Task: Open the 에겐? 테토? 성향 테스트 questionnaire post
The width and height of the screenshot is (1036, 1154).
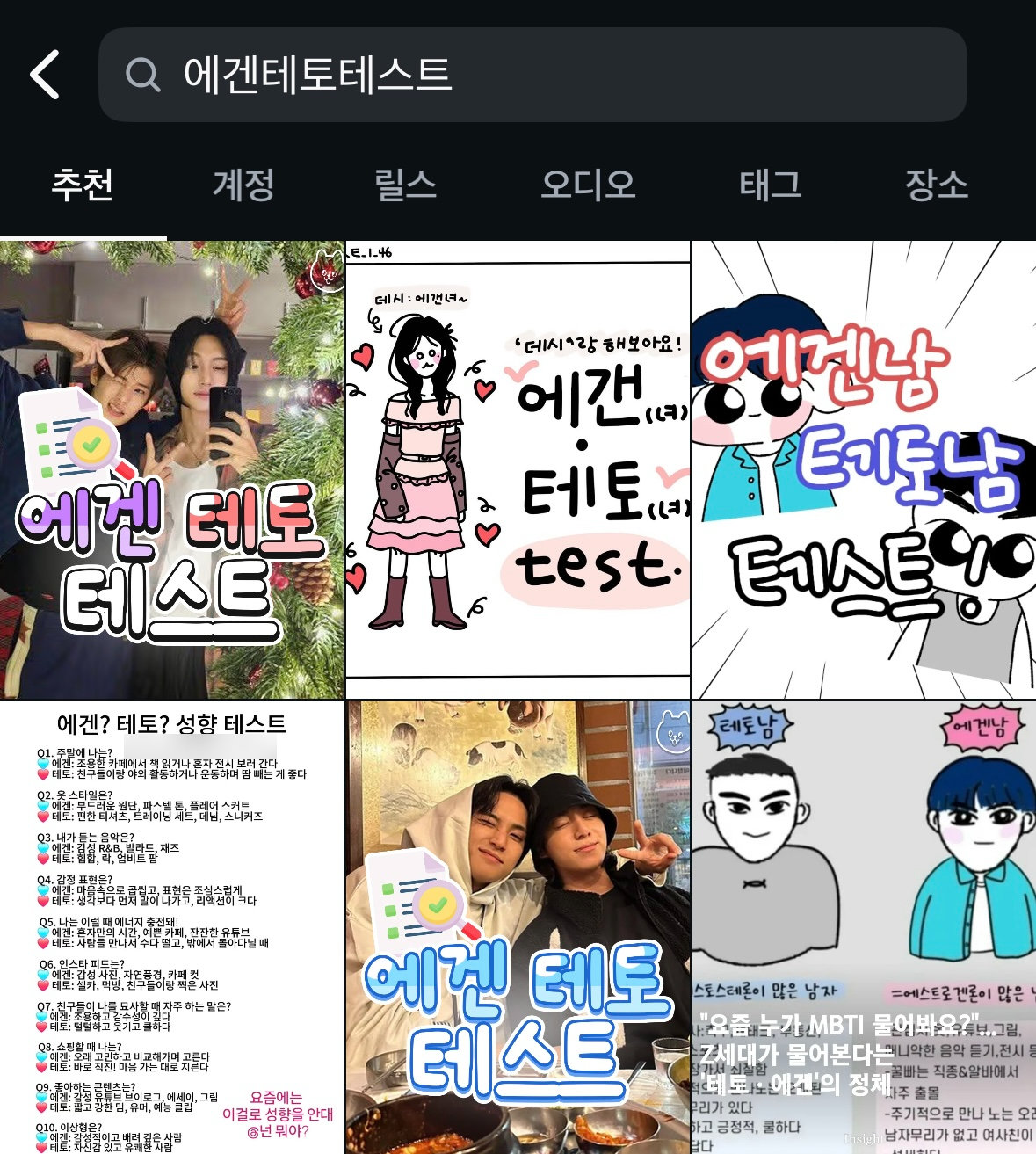Action: [171, 927]
